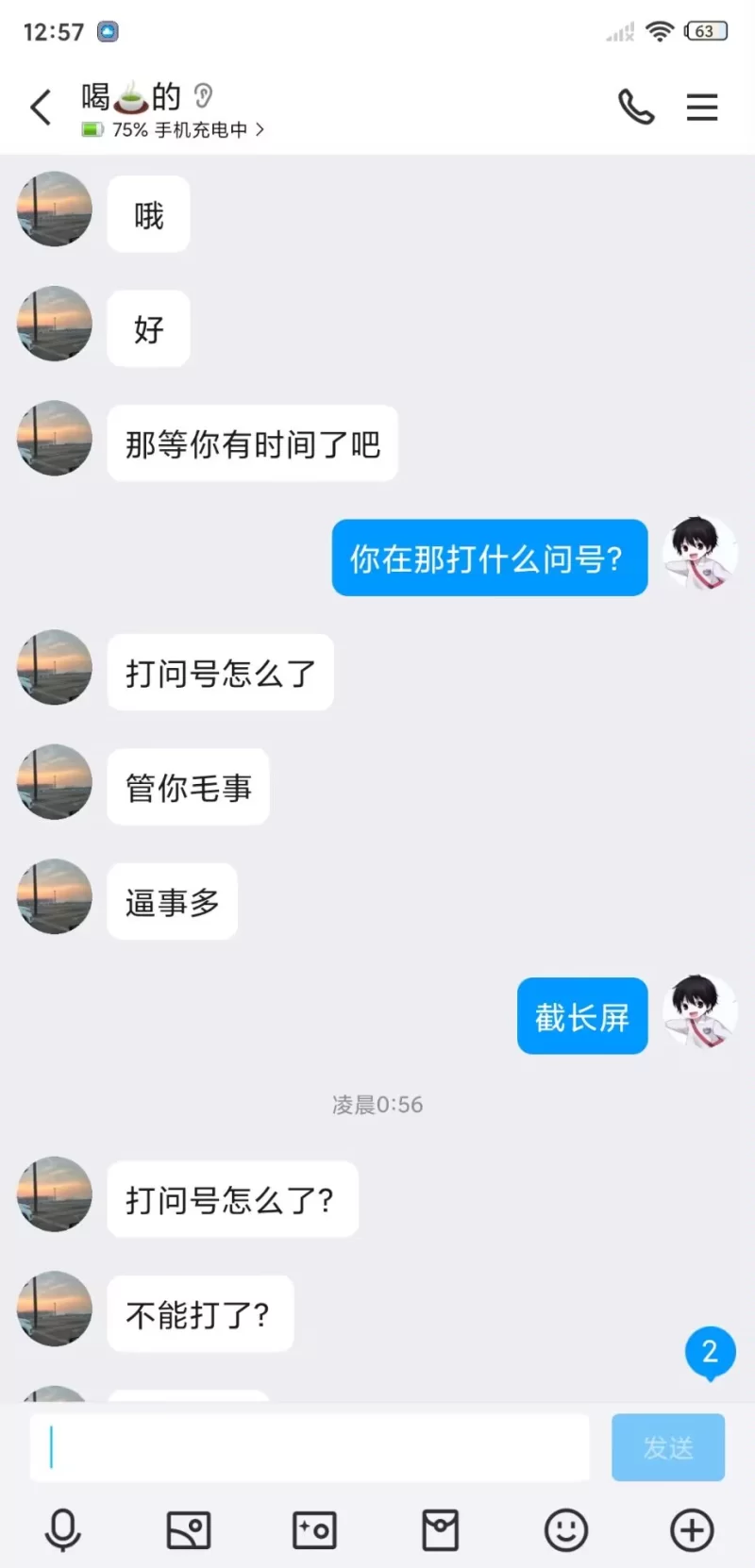Open the chat settings menu

tap(701, 108)
